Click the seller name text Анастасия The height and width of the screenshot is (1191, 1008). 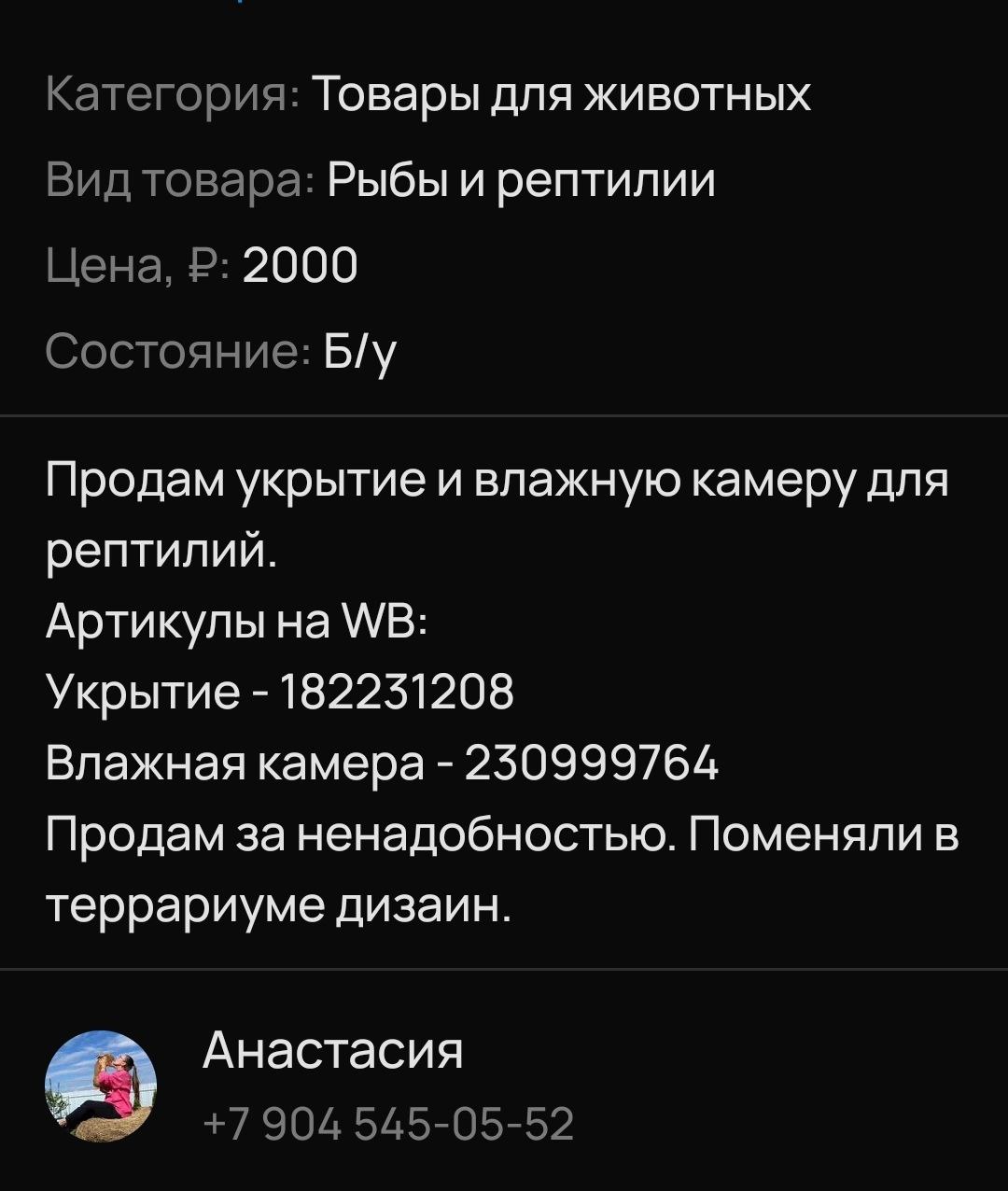[x=331, y=1051]
